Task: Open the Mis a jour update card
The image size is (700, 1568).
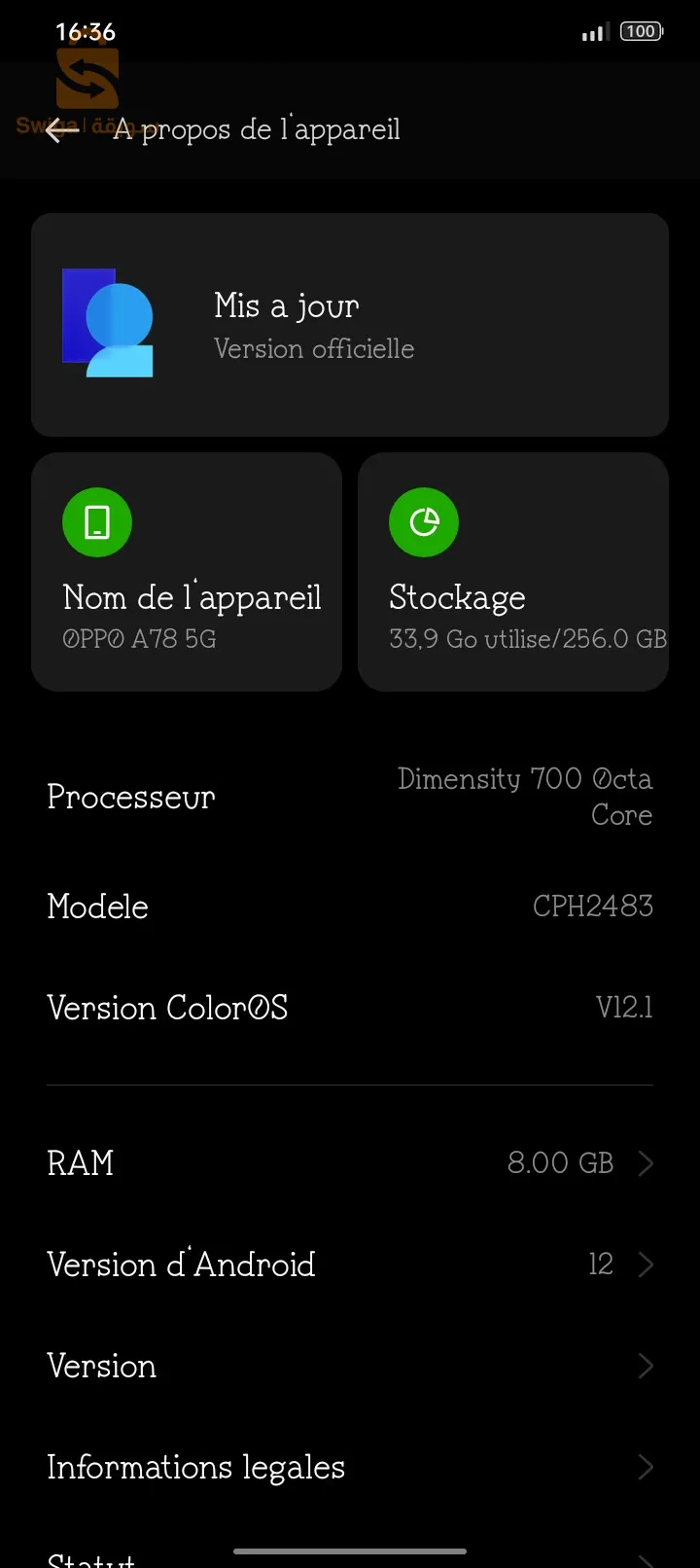Action: [x=350, y=324]
